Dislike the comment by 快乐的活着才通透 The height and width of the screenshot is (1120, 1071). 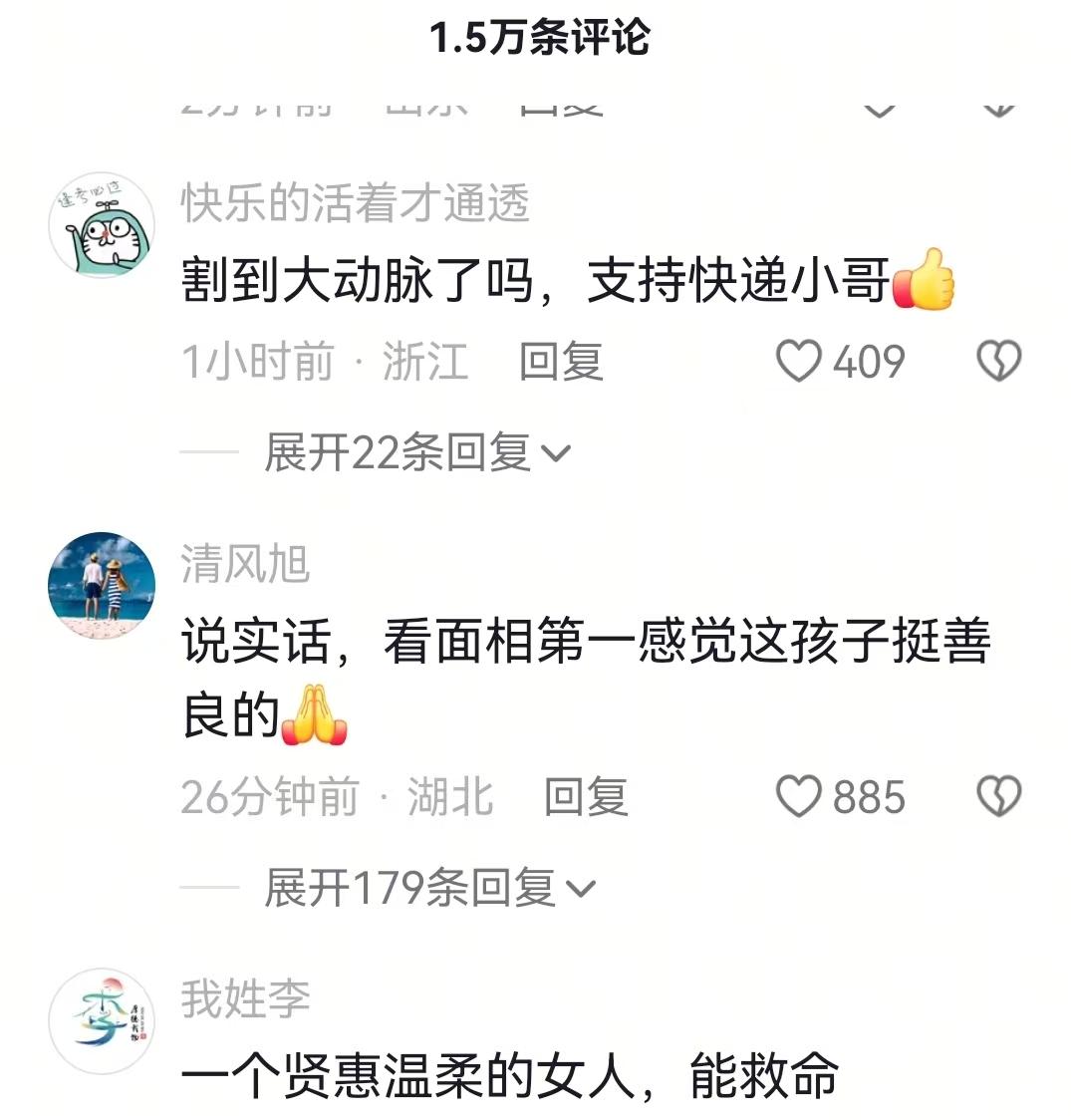pos(998,361)
